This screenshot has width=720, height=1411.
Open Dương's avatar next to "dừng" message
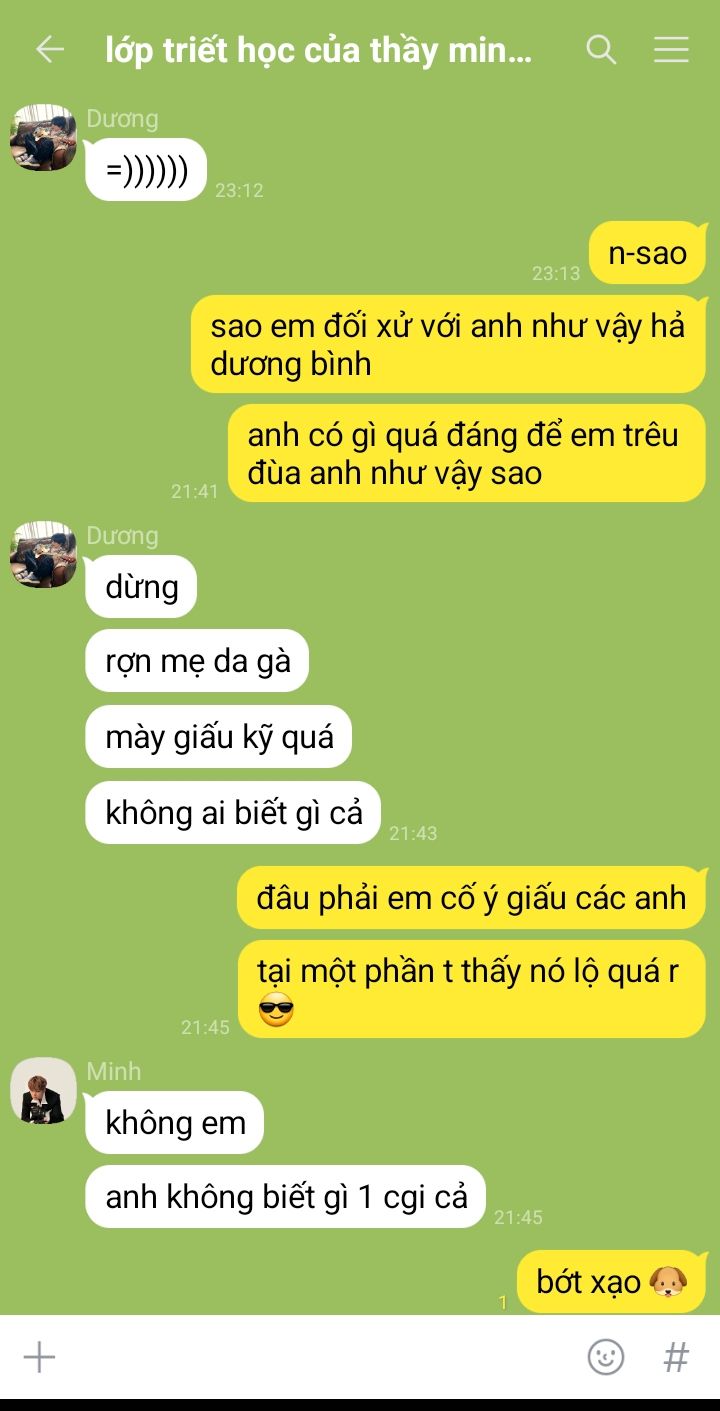43,554
